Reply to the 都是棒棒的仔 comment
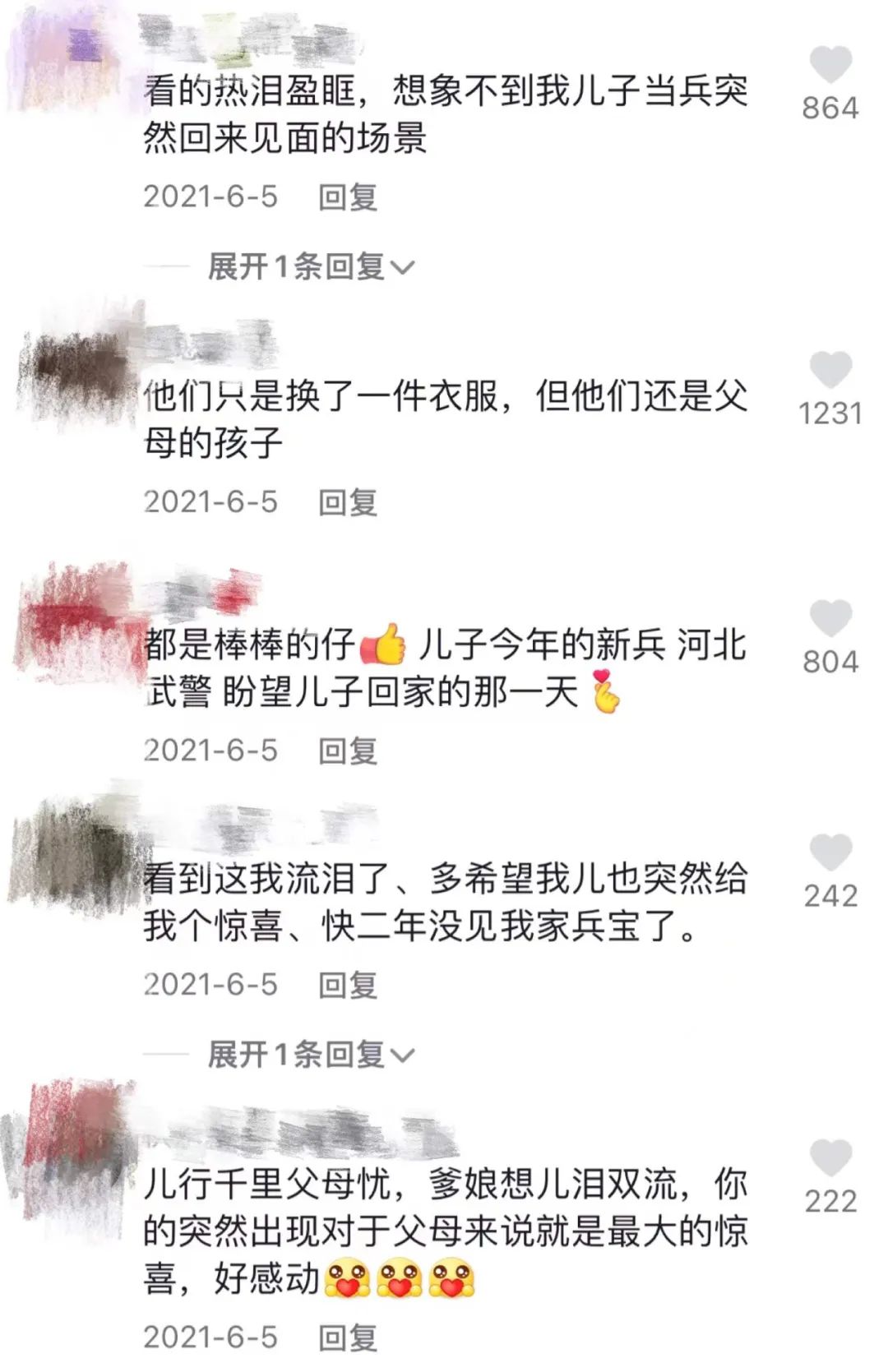888x1372 pixels. pyautogui.click(x=347, y=751)
